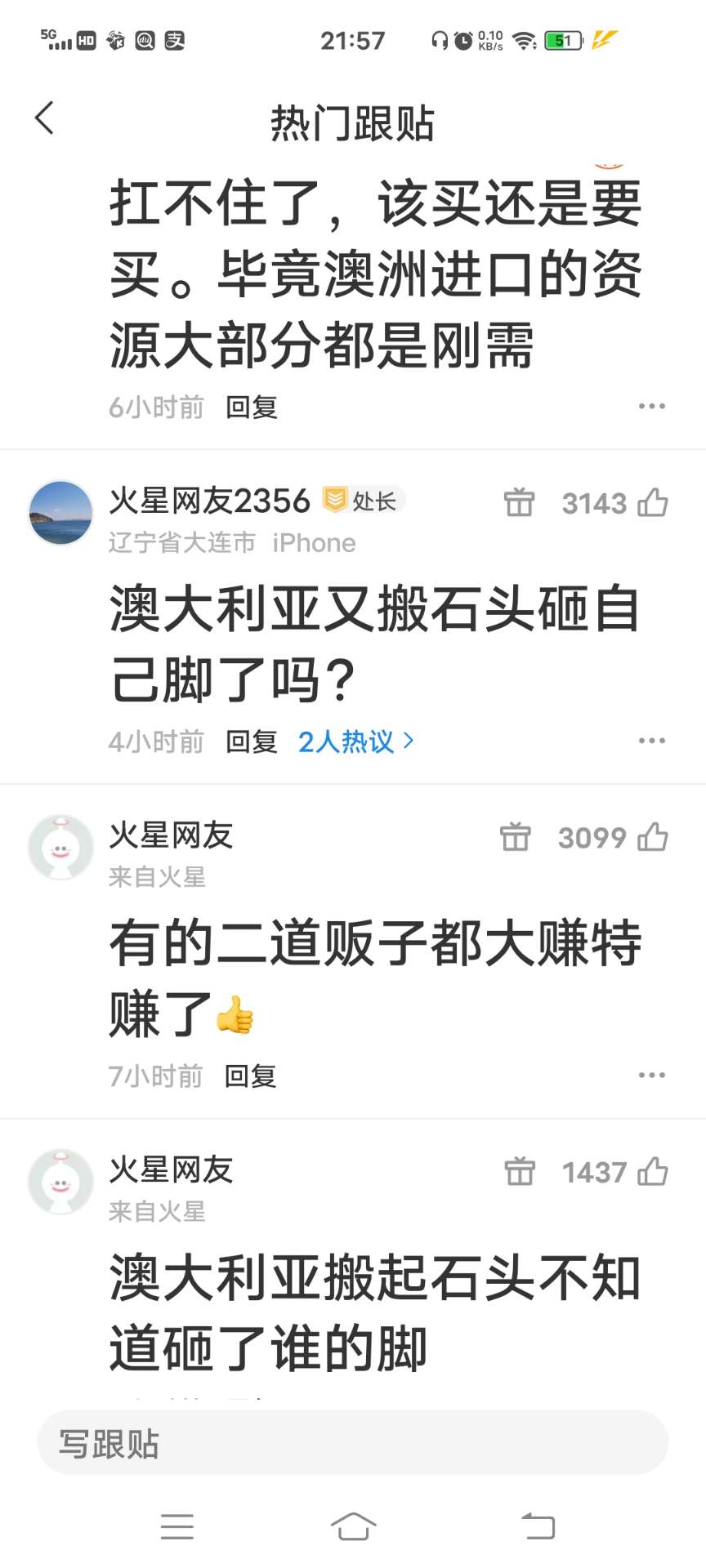Tap the system home button
The image size is (706, 1568).
tap(353, 1526)
